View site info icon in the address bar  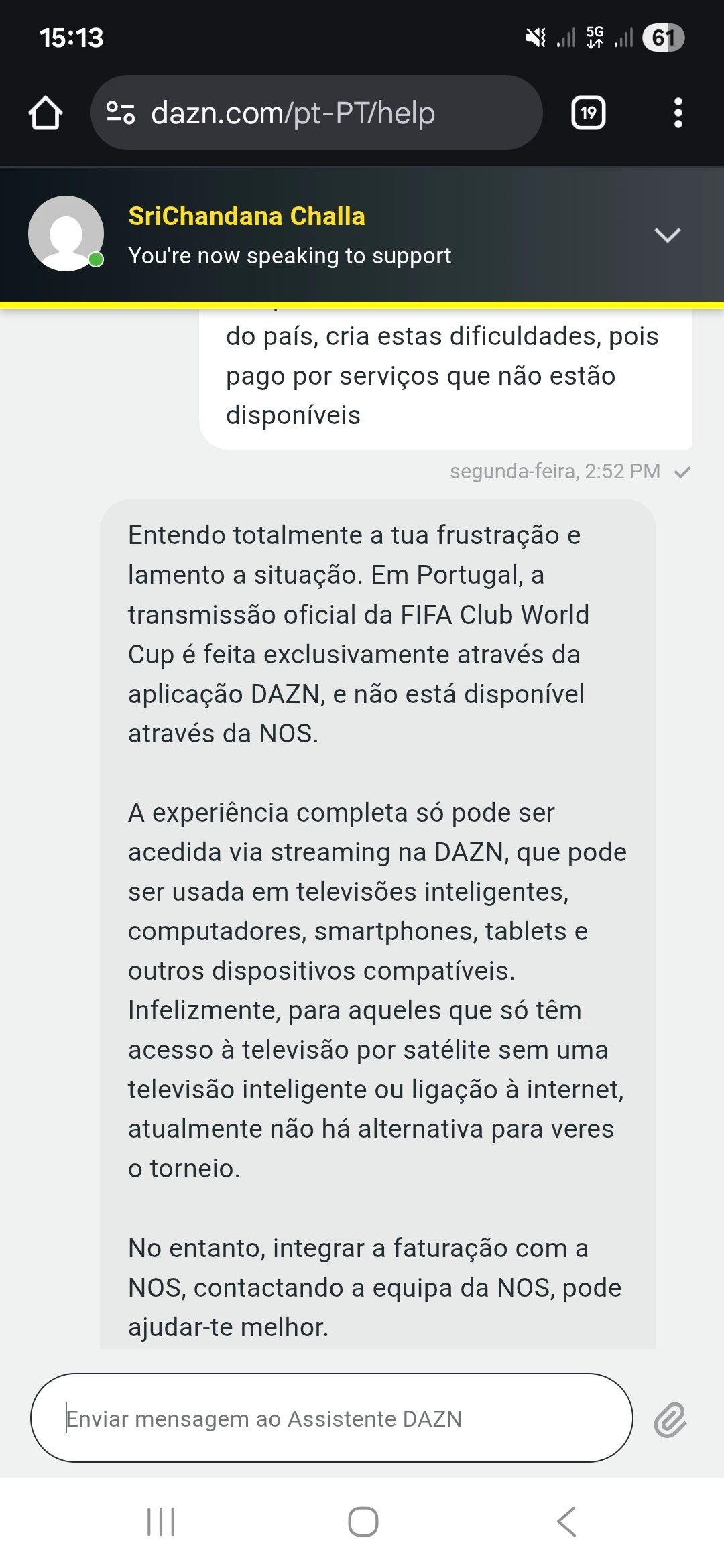coord(121,113)
